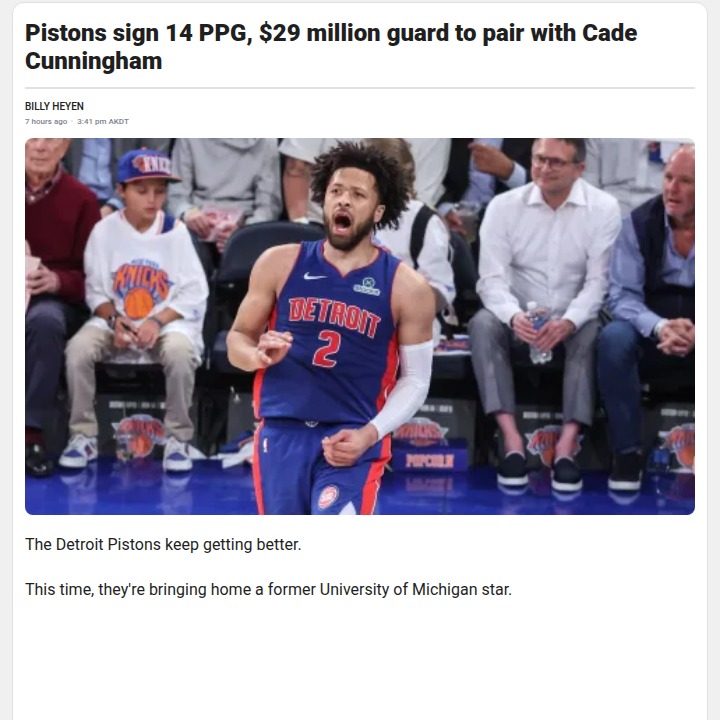
Task: Open author Billy Heyen's profile
Action: coord(54,107)
